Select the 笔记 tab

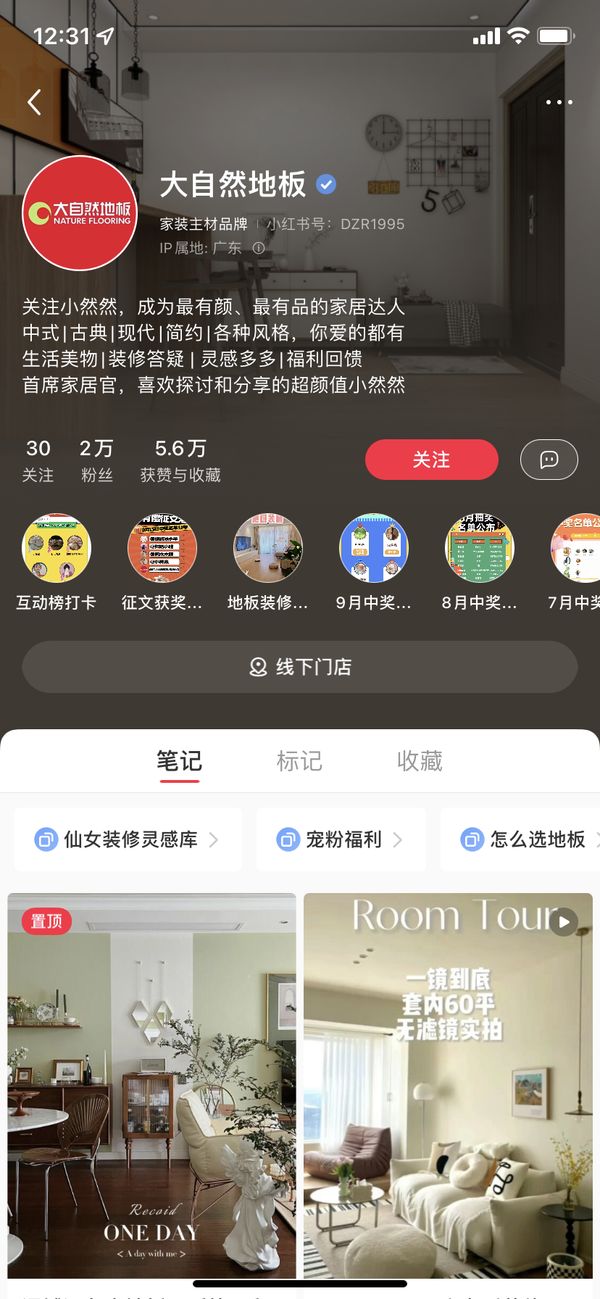(x=179, y=761)
